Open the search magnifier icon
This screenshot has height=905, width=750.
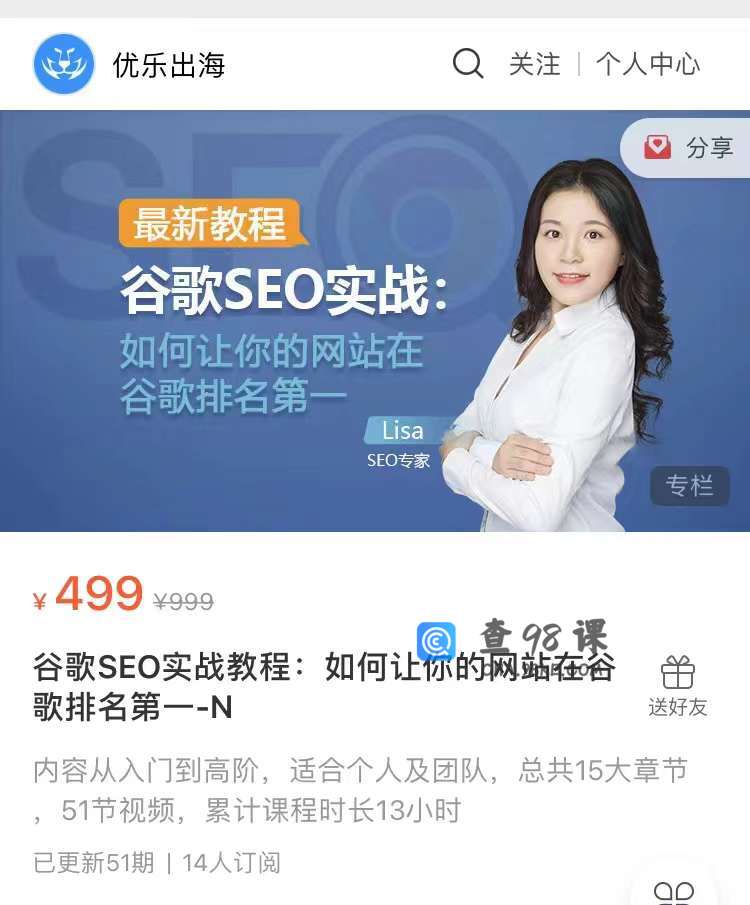[x=468, y=64]
